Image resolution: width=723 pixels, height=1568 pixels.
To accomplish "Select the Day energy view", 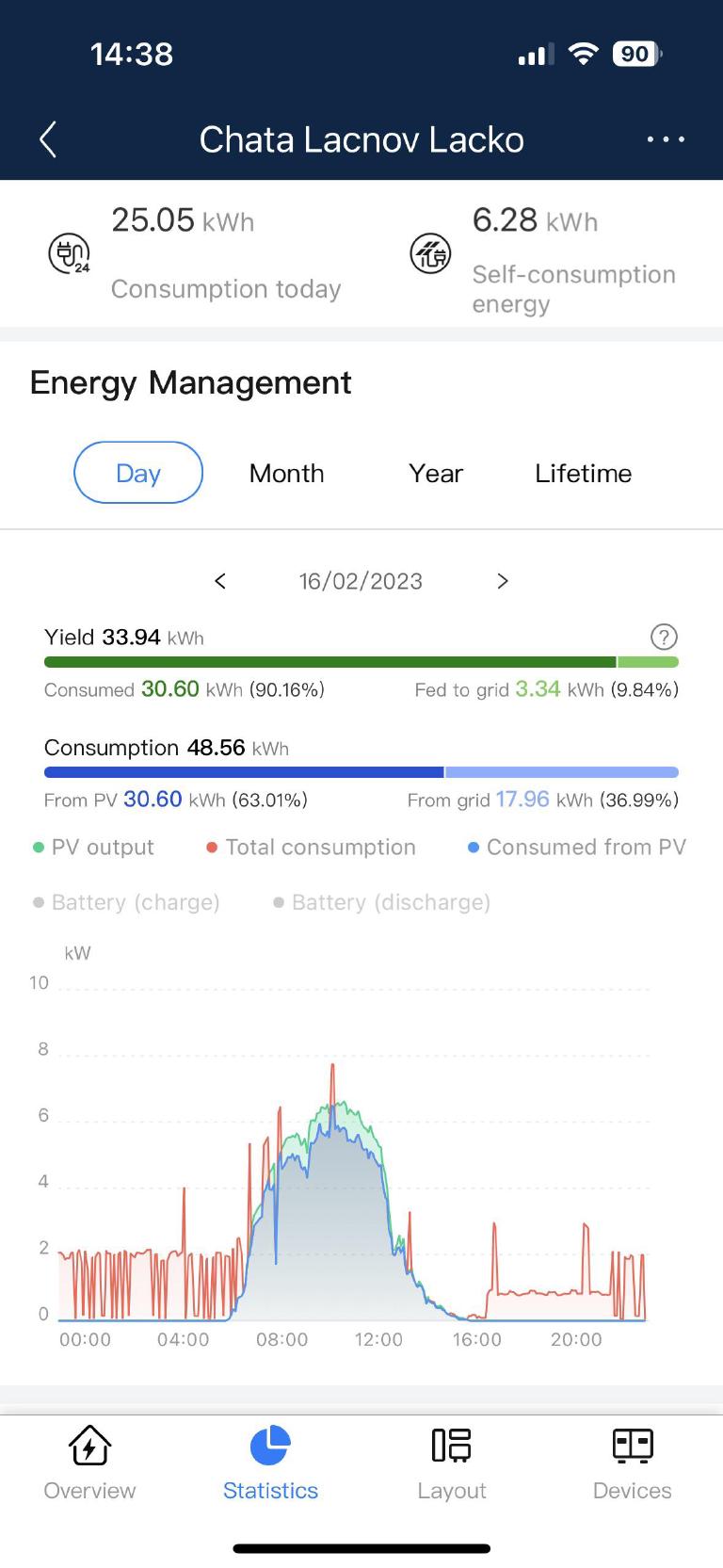I will click(x=138, y=473).
